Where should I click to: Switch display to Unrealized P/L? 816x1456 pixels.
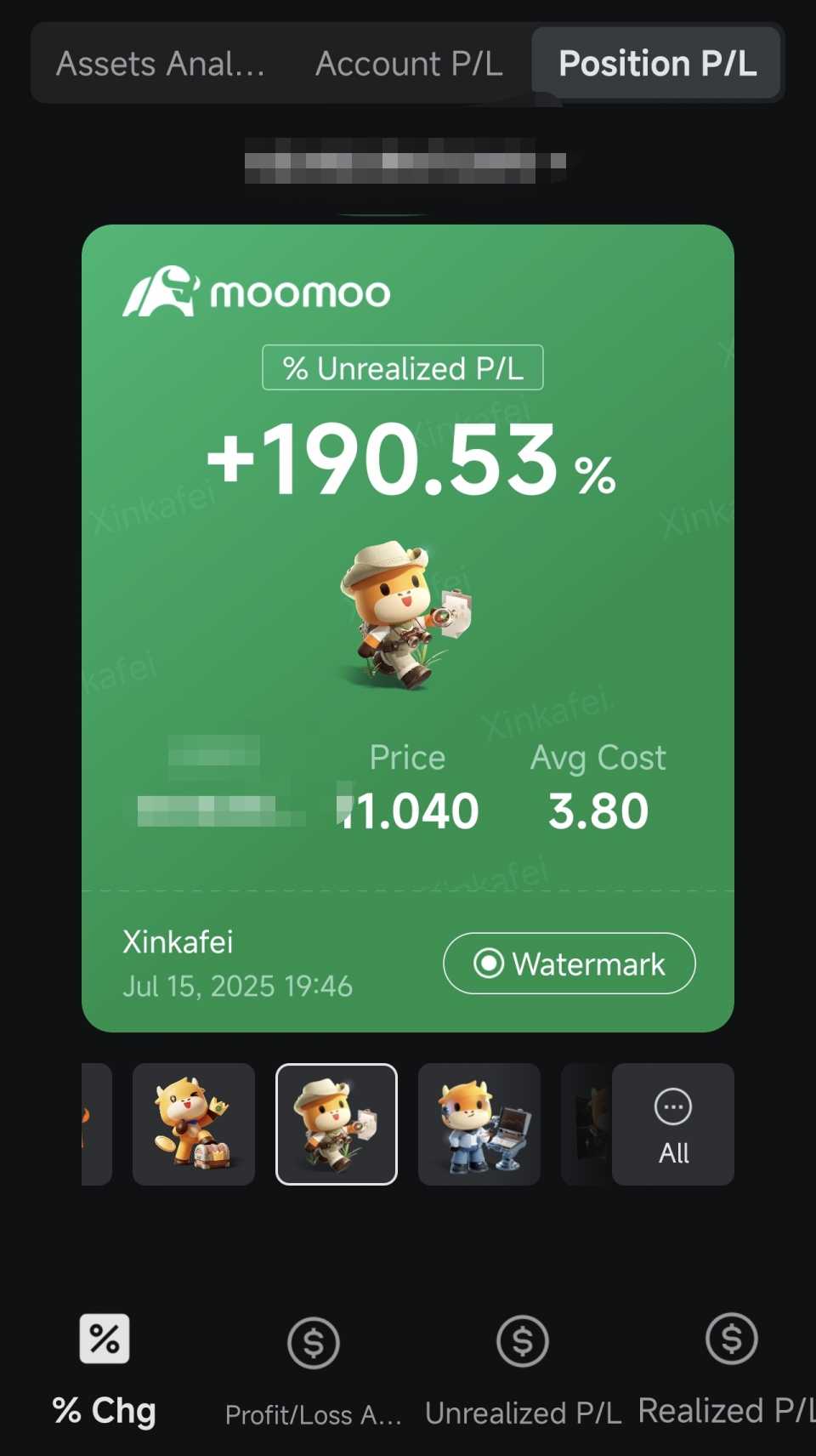pos(523,1371)
